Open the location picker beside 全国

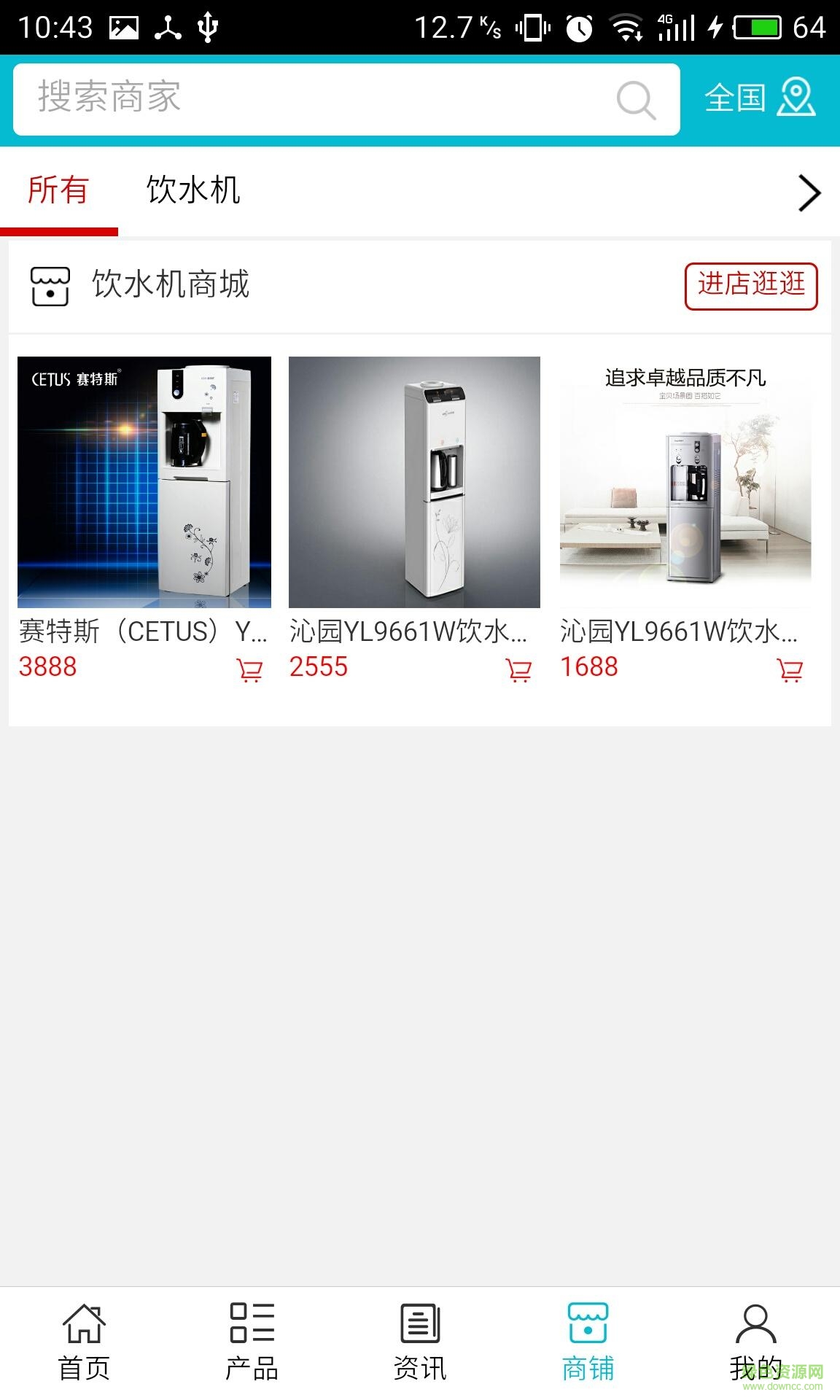pos(796,100)
